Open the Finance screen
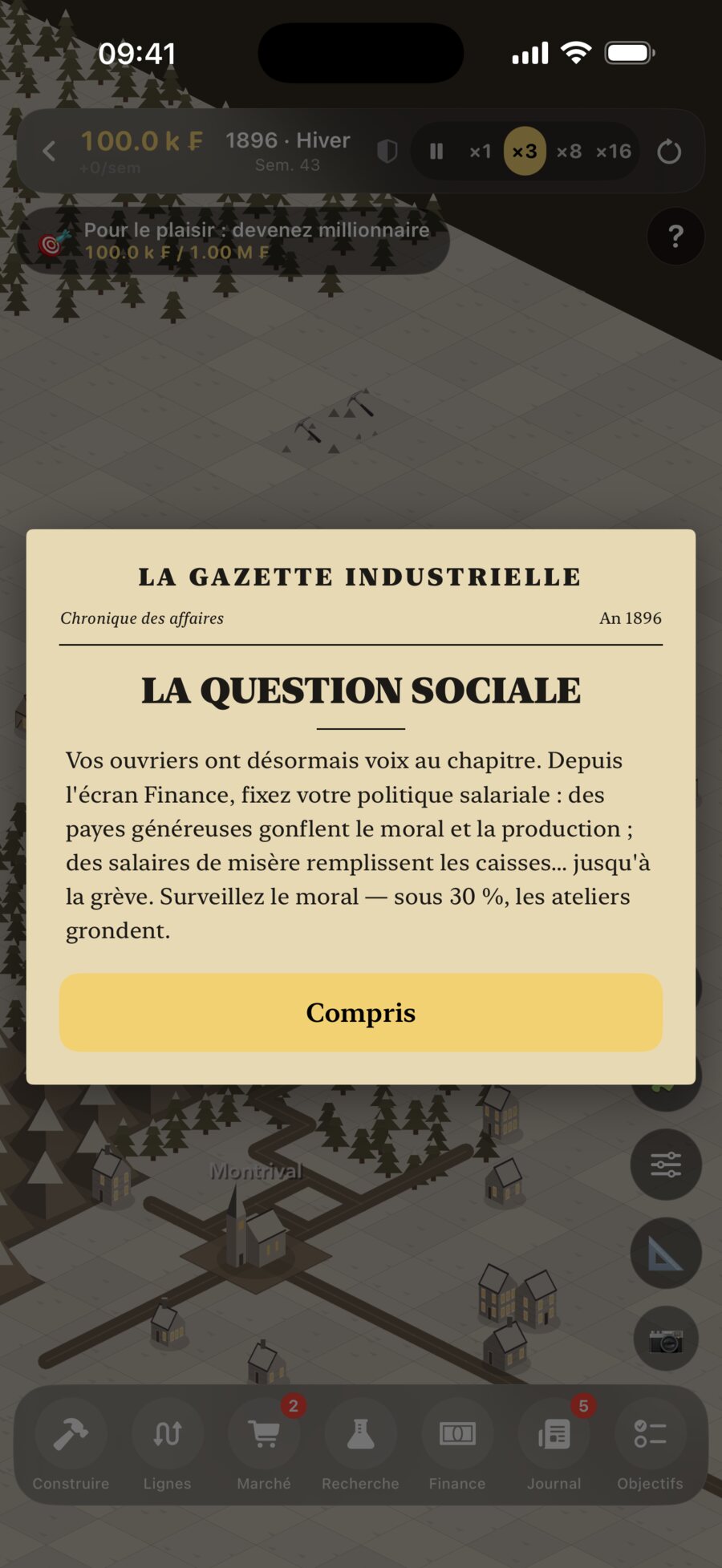The width and height of the screenshot is (722, 1568). [x=457, y=1445]
